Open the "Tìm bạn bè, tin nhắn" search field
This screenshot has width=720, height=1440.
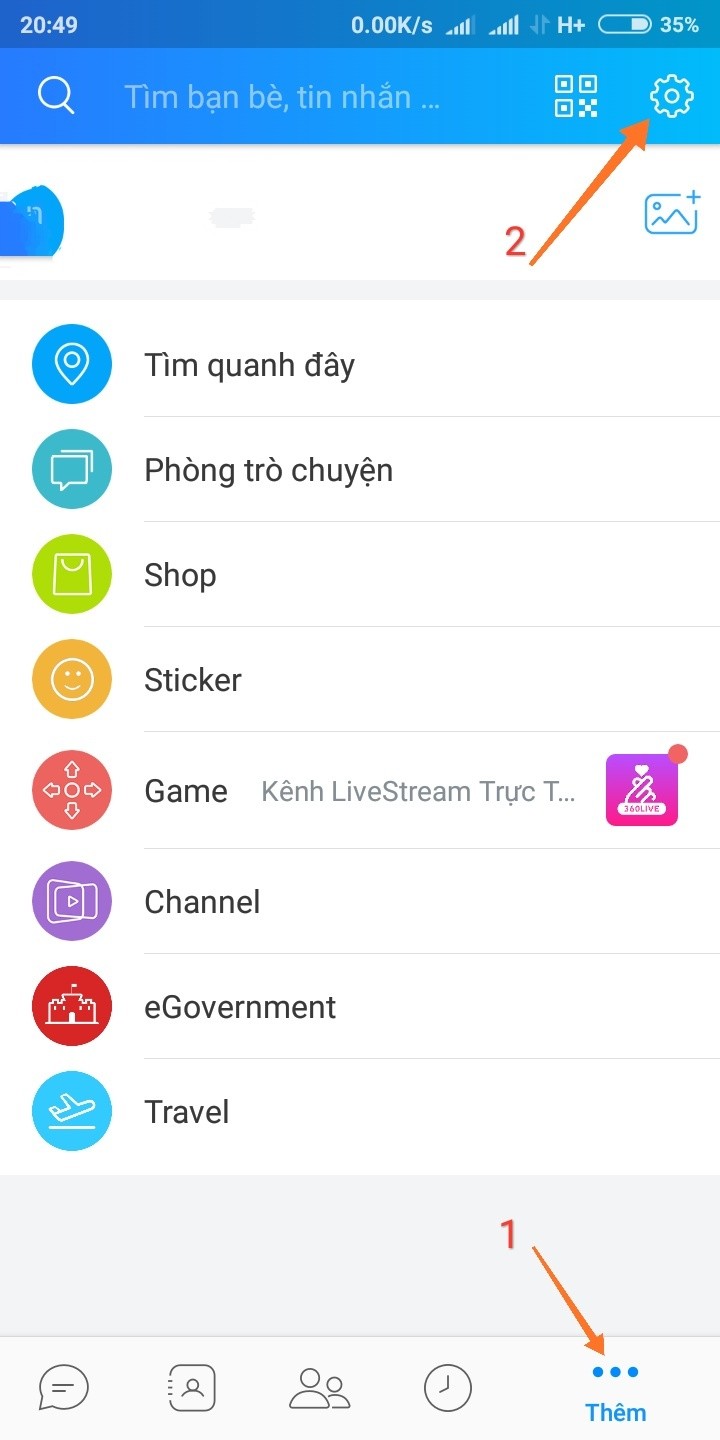pyautogui.click(x=282, y=97)
